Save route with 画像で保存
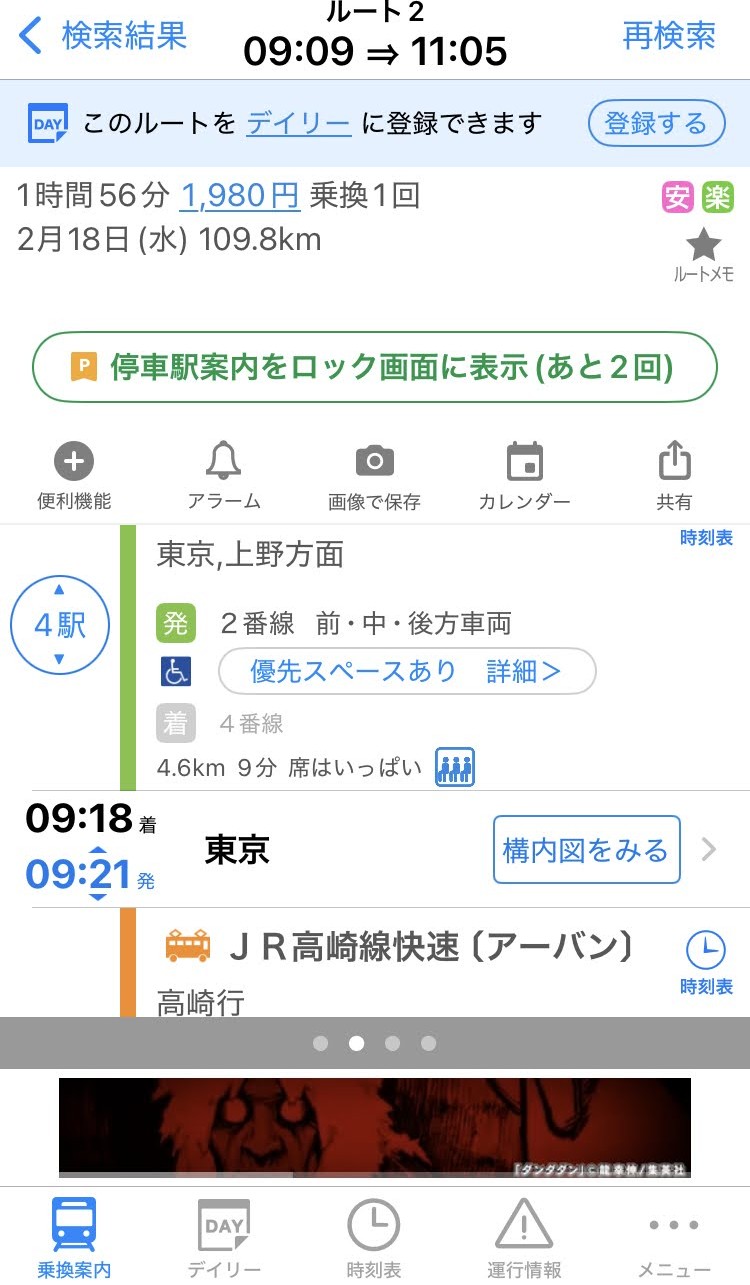 click(375, 477)
